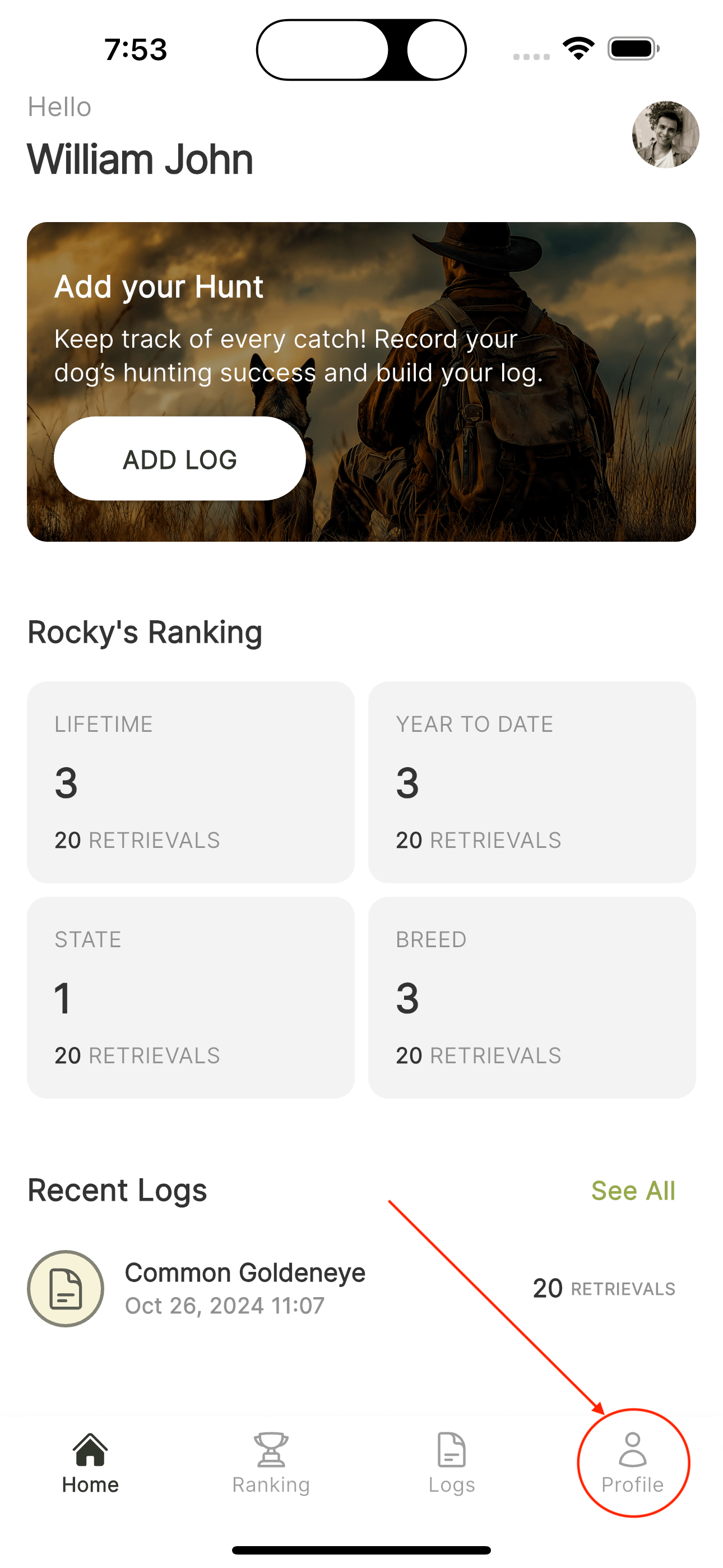Switch to the Logs tab
The height and width of the screenshot is (1568, 723).
pyautogui.click(x=452, y=1463)
